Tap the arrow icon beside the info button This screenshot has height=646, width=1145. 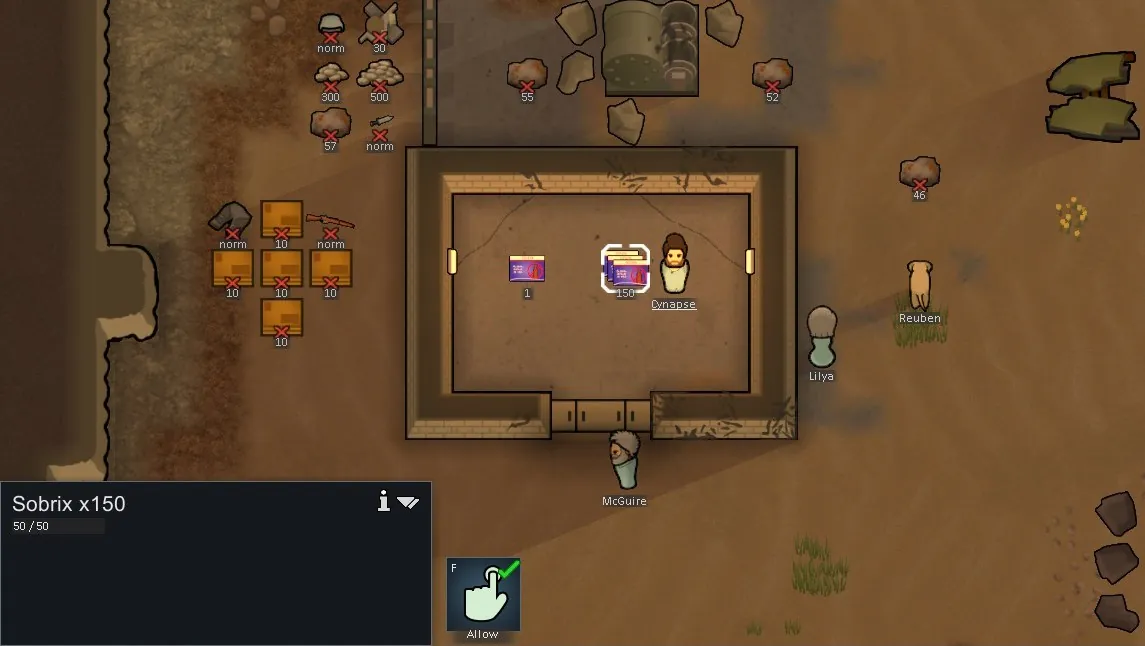point(408,502)
